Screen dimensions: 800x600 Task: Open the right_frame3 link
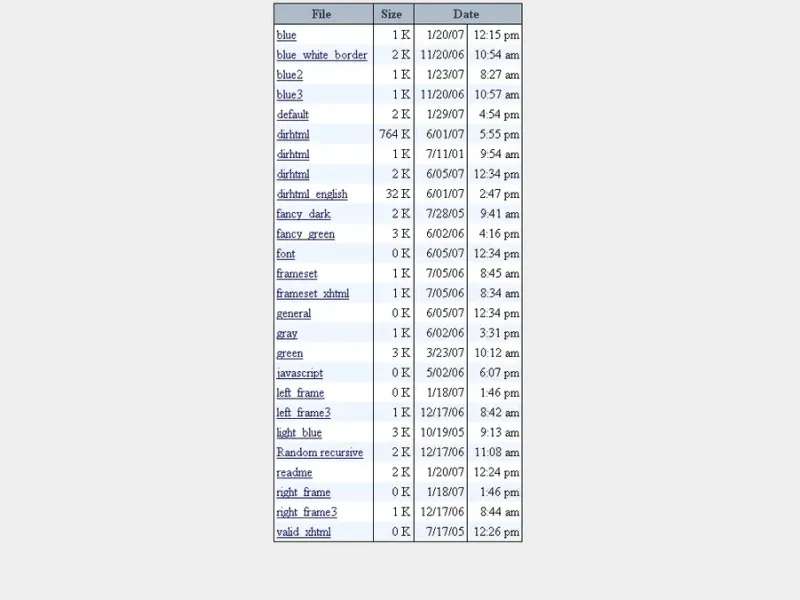306,512
